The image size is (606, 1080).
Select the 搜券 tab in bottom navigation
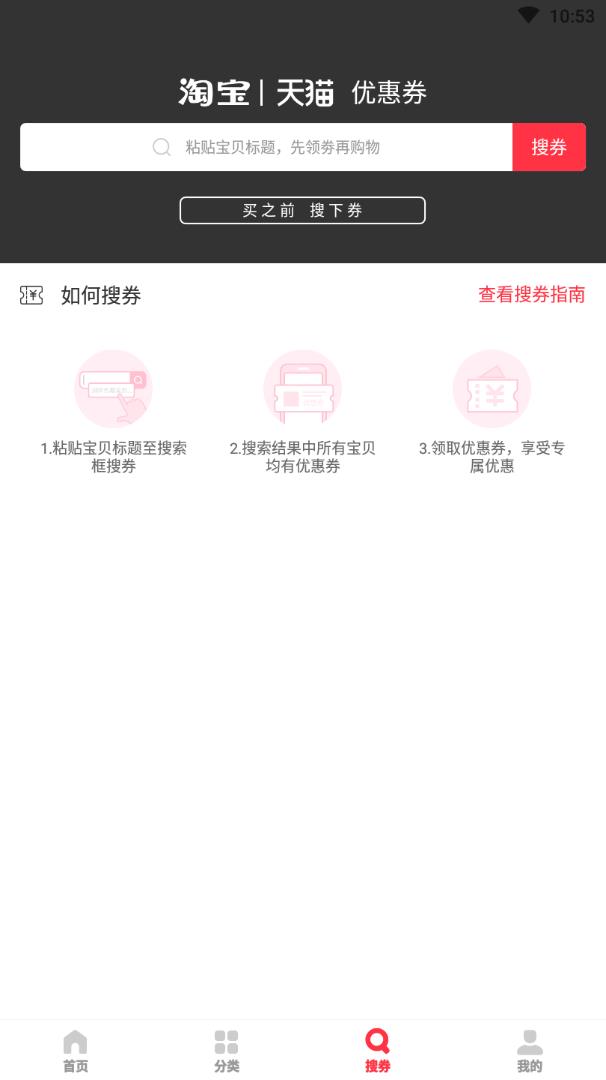pos(378,1051)
